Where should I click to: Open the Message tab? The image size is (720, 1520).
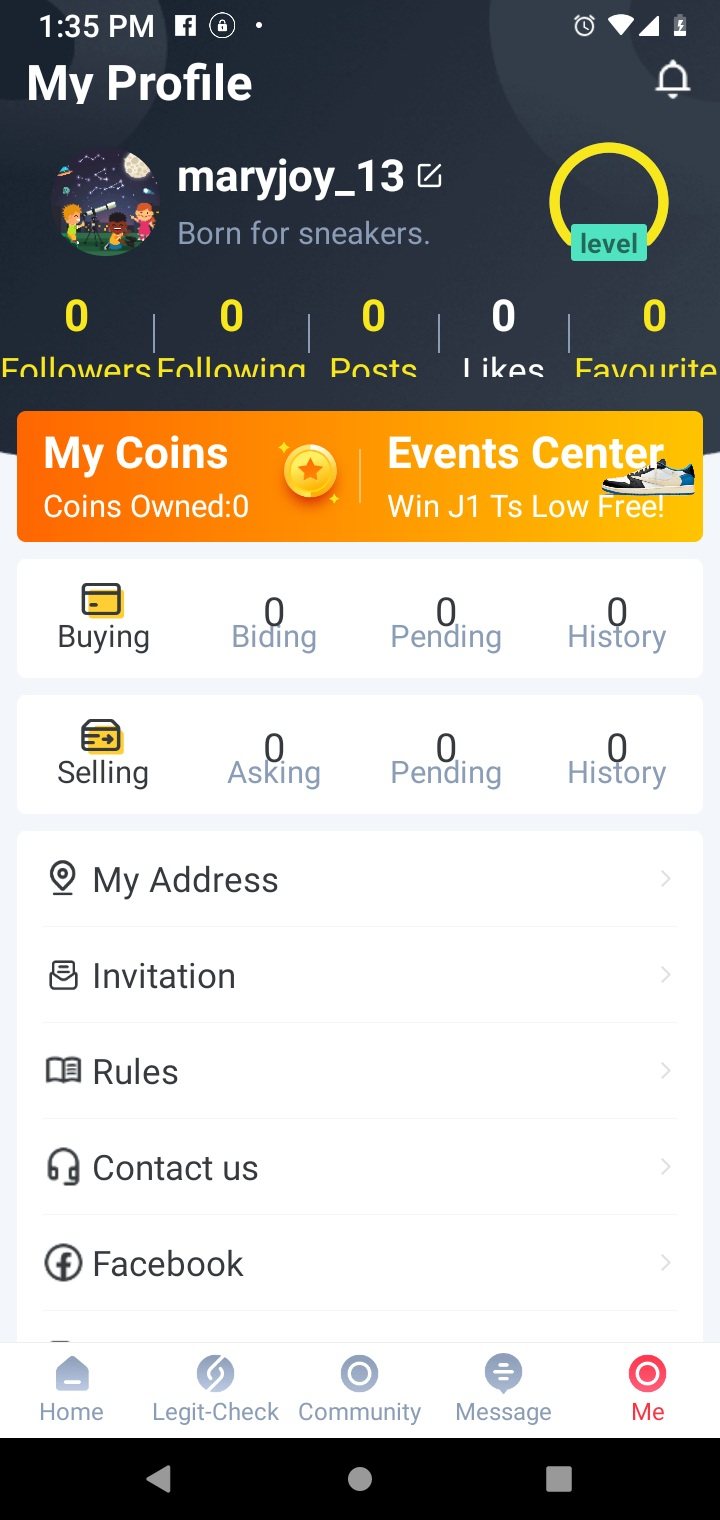(x=503, y=1390)
